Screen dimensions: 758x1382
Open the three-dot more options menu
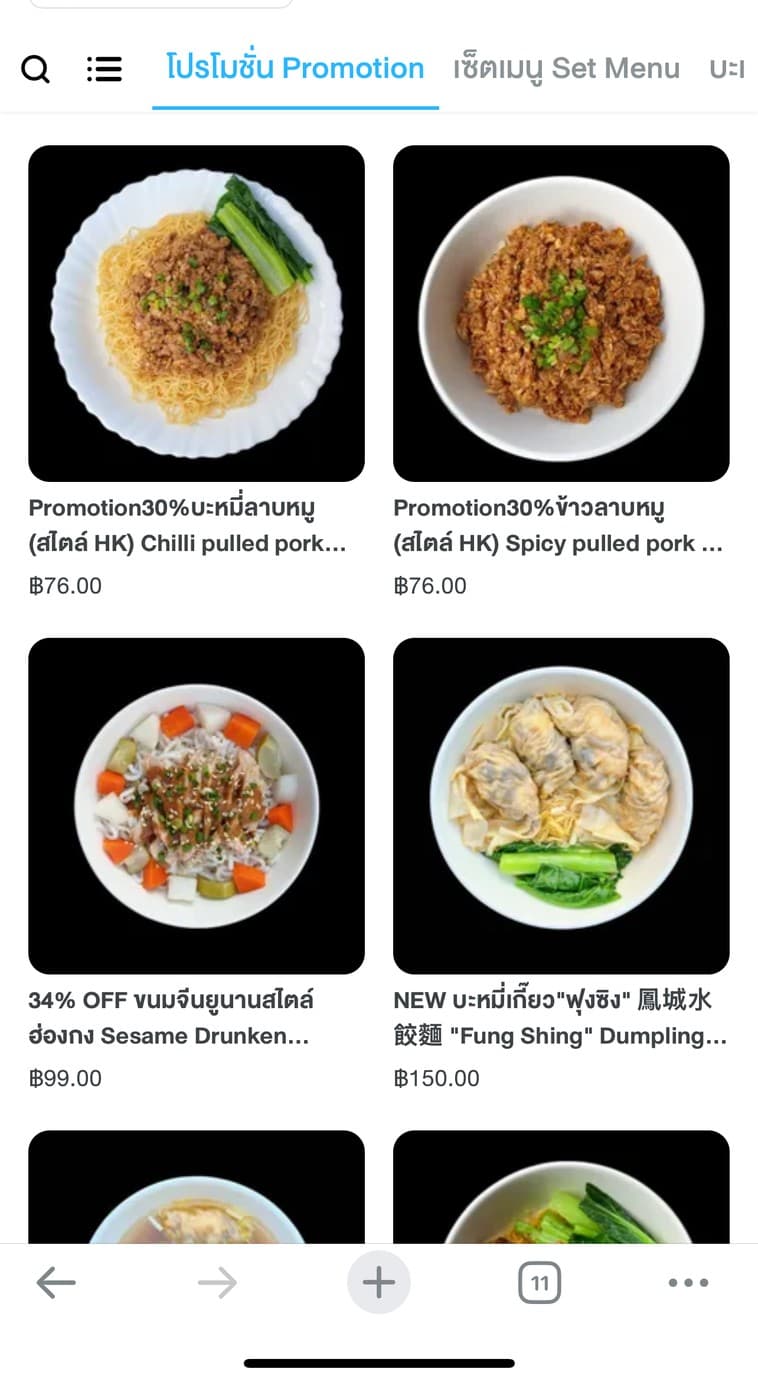pyautogui.click(x=689, y=1282)
